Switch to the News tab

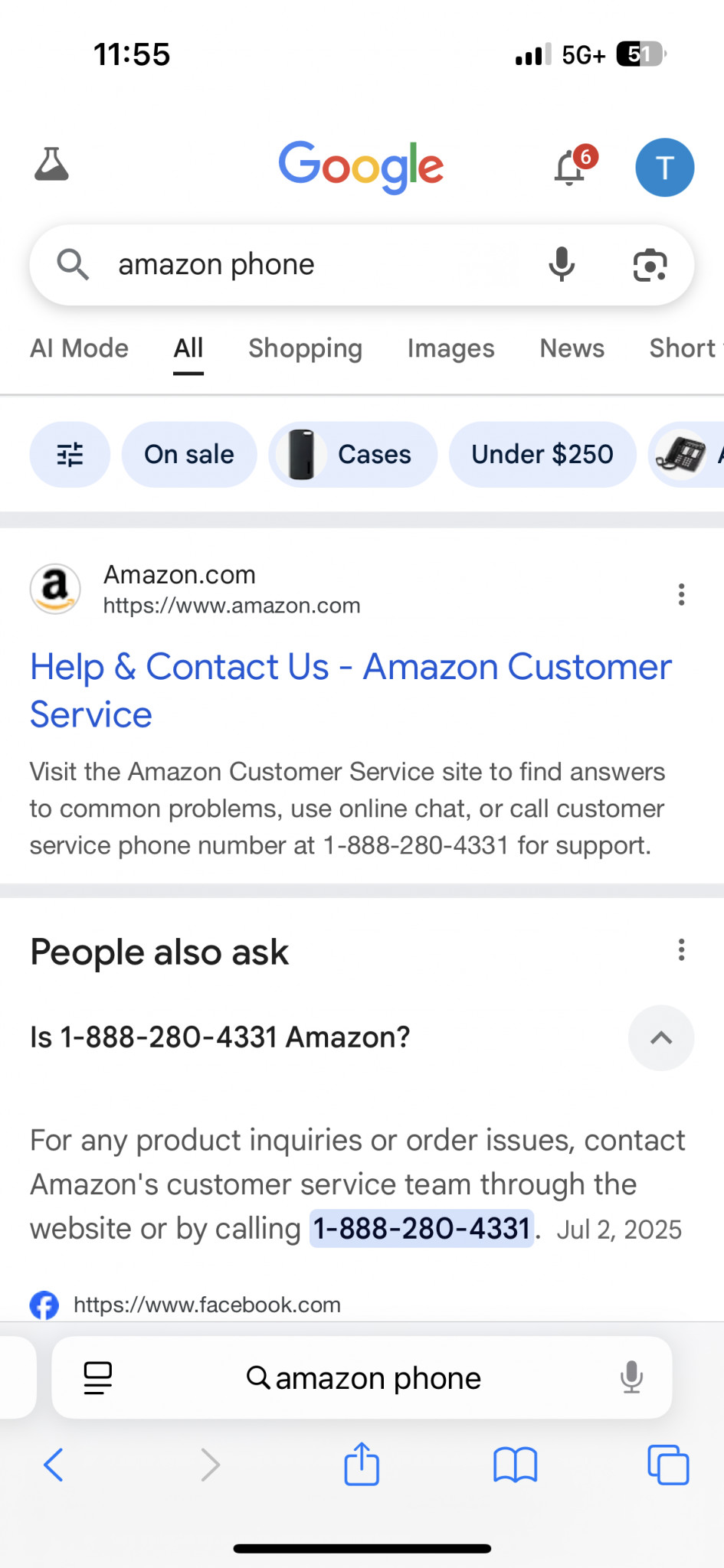(x=572, y=348)
